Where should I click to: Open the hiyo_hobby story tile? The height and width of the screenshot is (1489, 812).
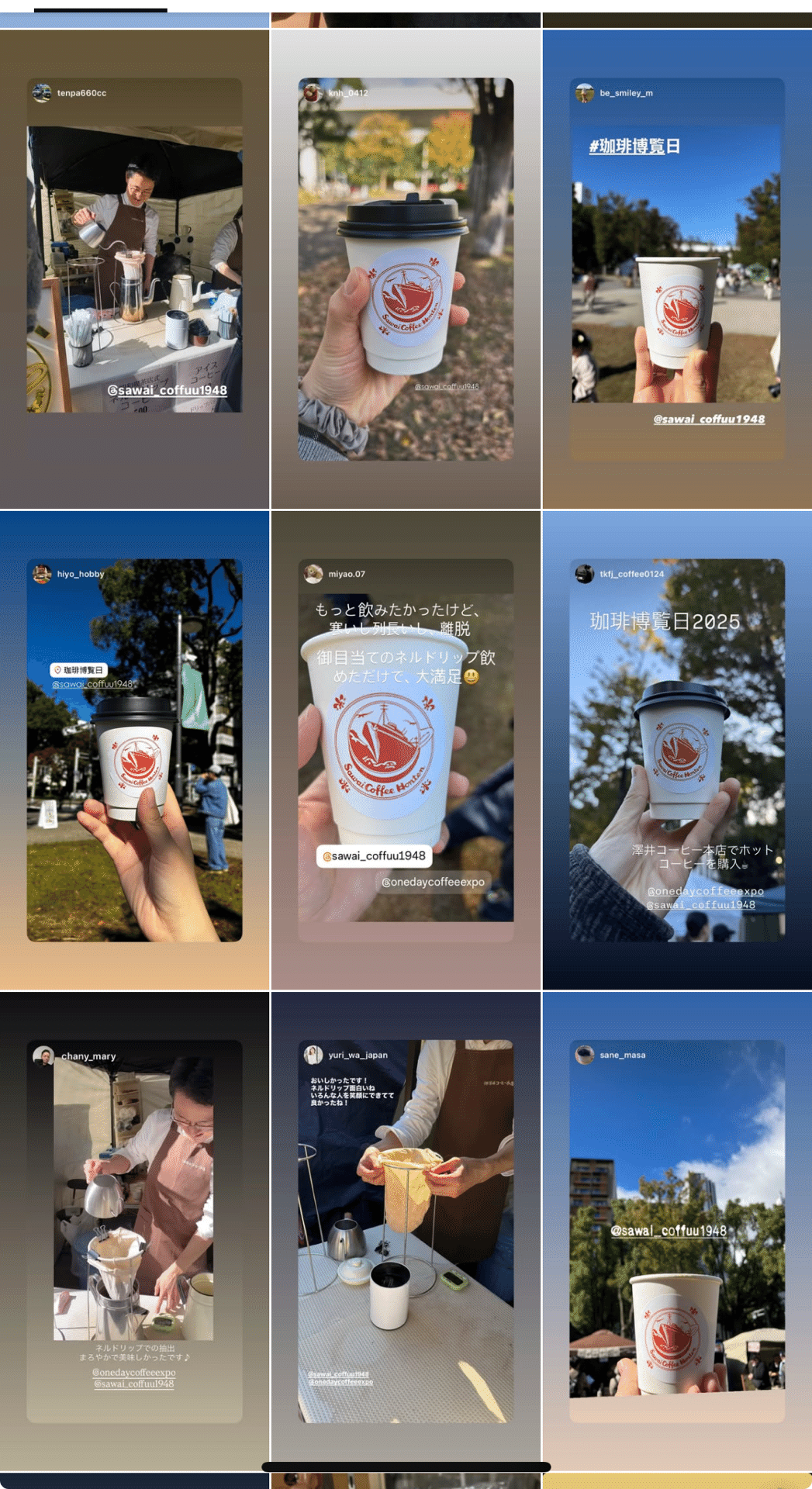(x=134, y=749)
